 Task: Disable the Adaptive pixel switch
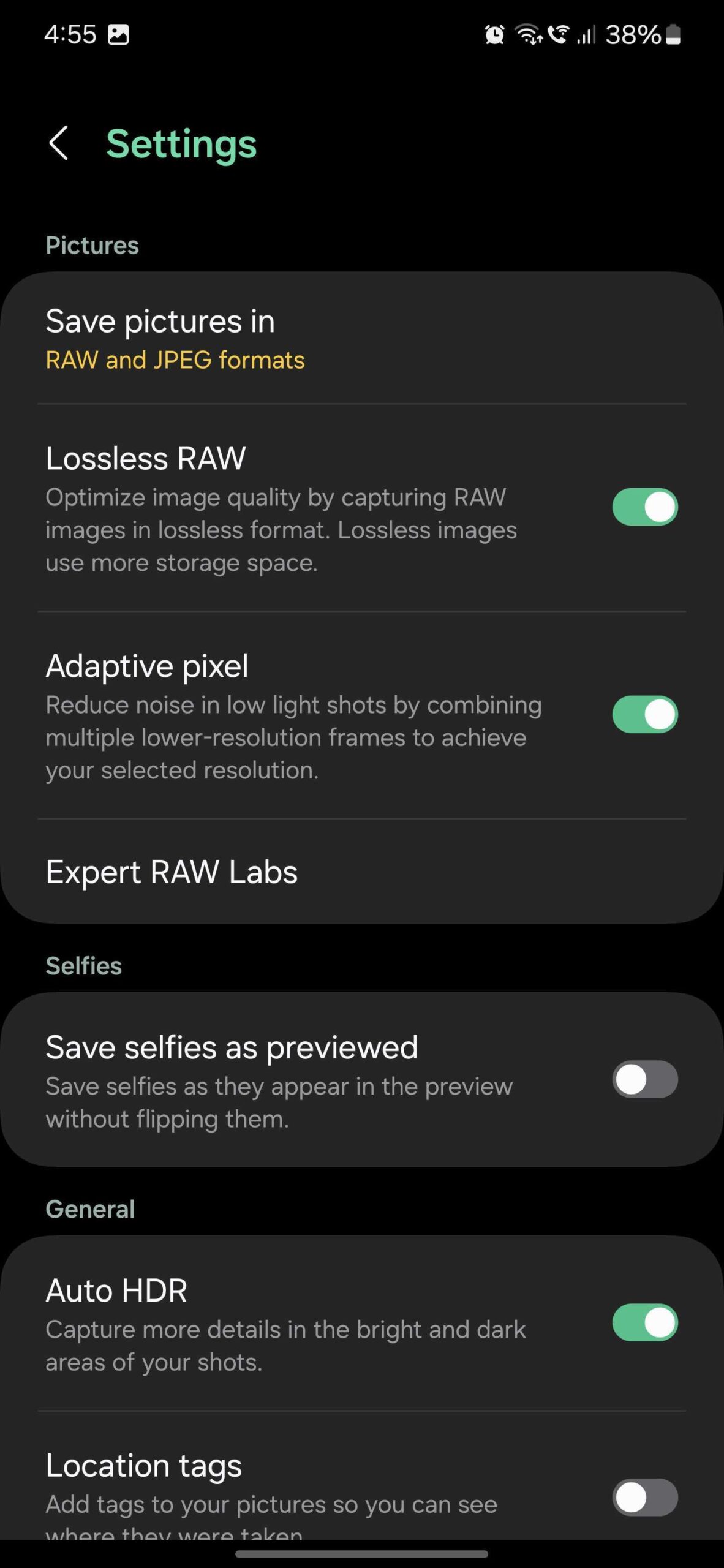point(644,715)
